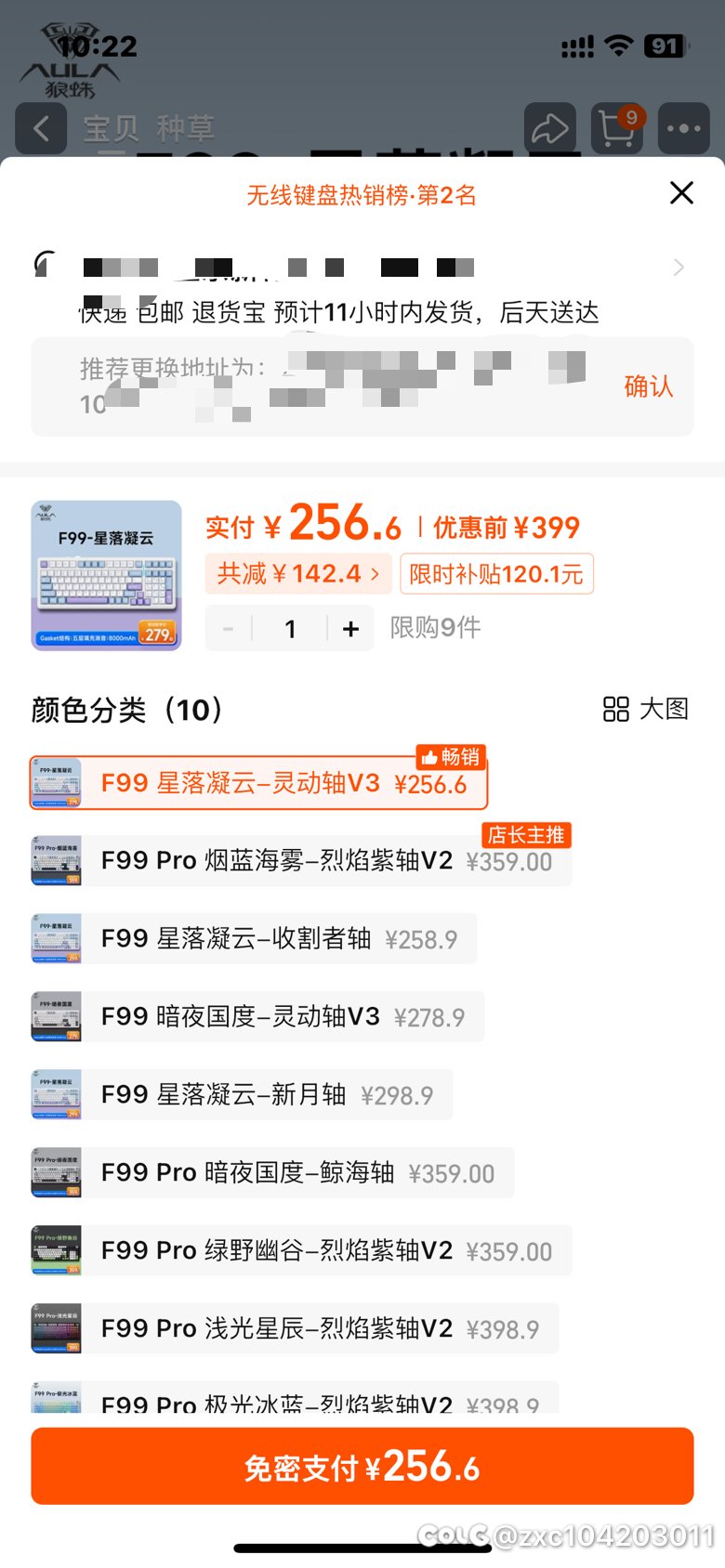Image resolution: width=725 pixels, height=1568 pixels.
Task: Increase quantity with the plus button
Action: pos(350,629)
